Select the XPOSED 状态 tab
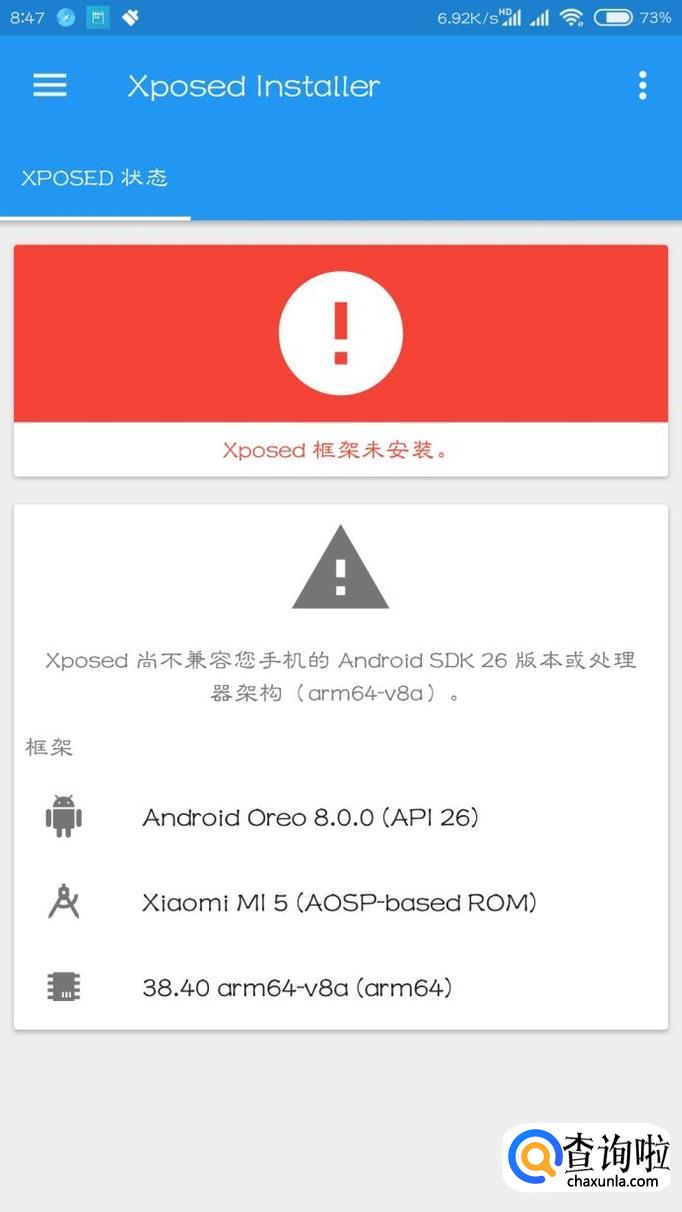The image size is (682, 1212). pos(95,179)
